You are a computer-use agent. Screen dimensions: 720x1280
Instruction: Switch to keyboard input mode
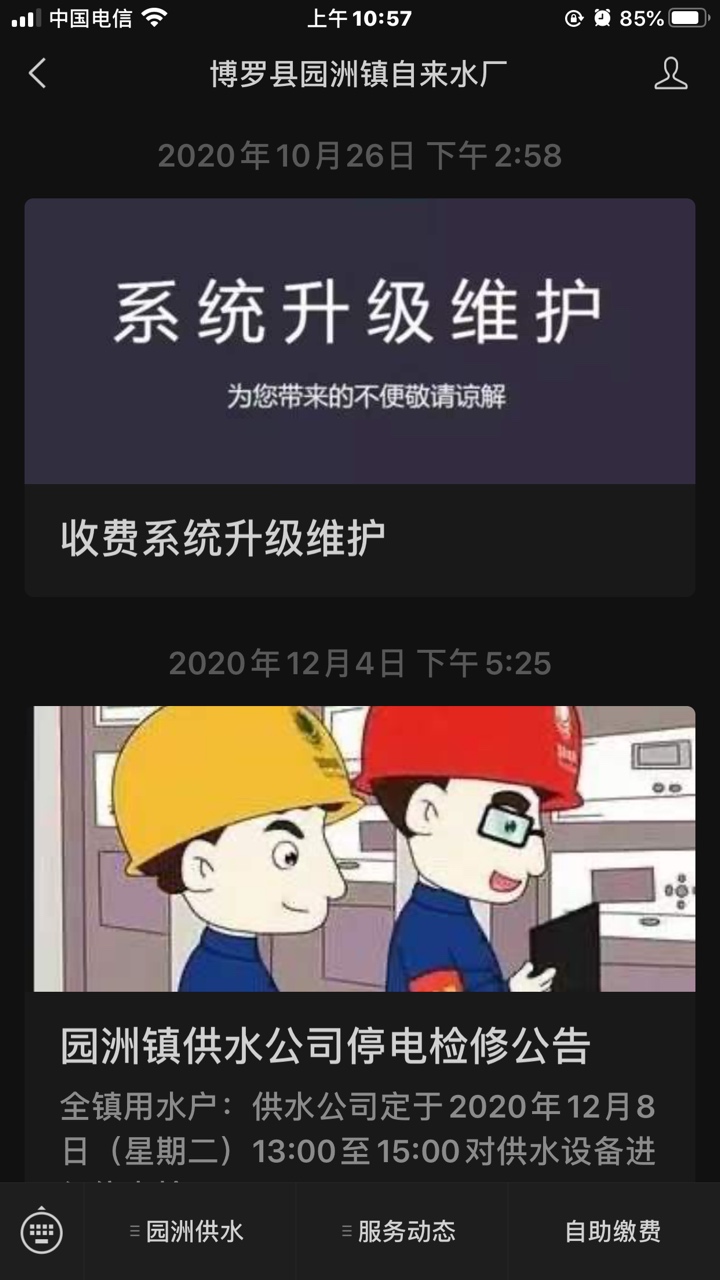click(x=42, y=1231)
